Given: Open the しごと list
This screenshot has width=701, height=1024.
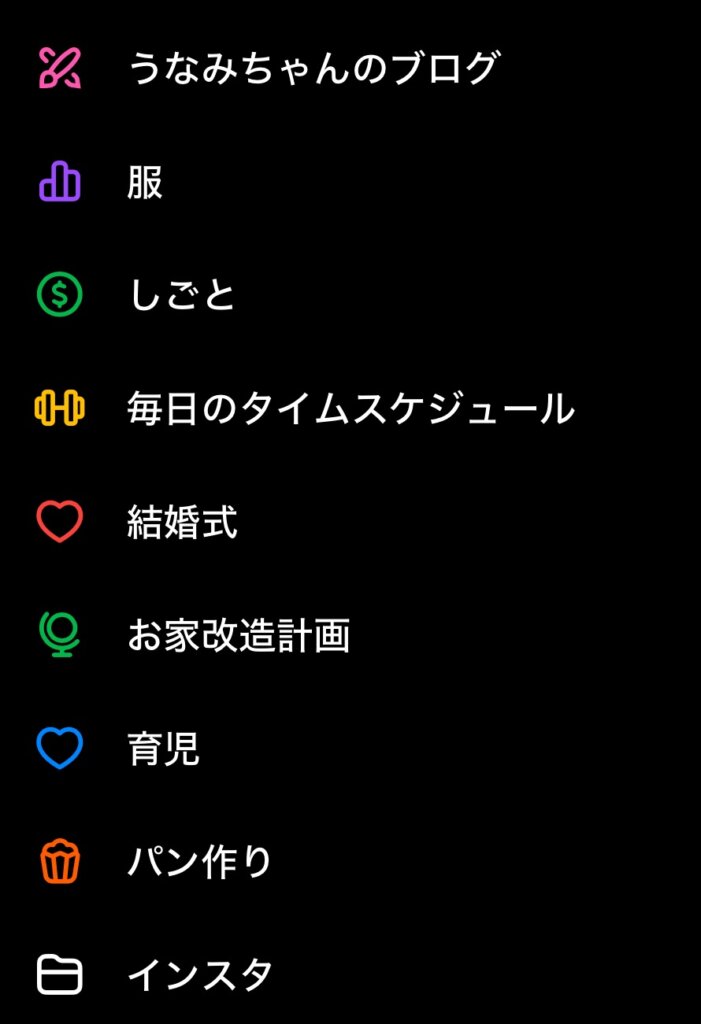Looking at the screenshot, I should click(181, 296).
